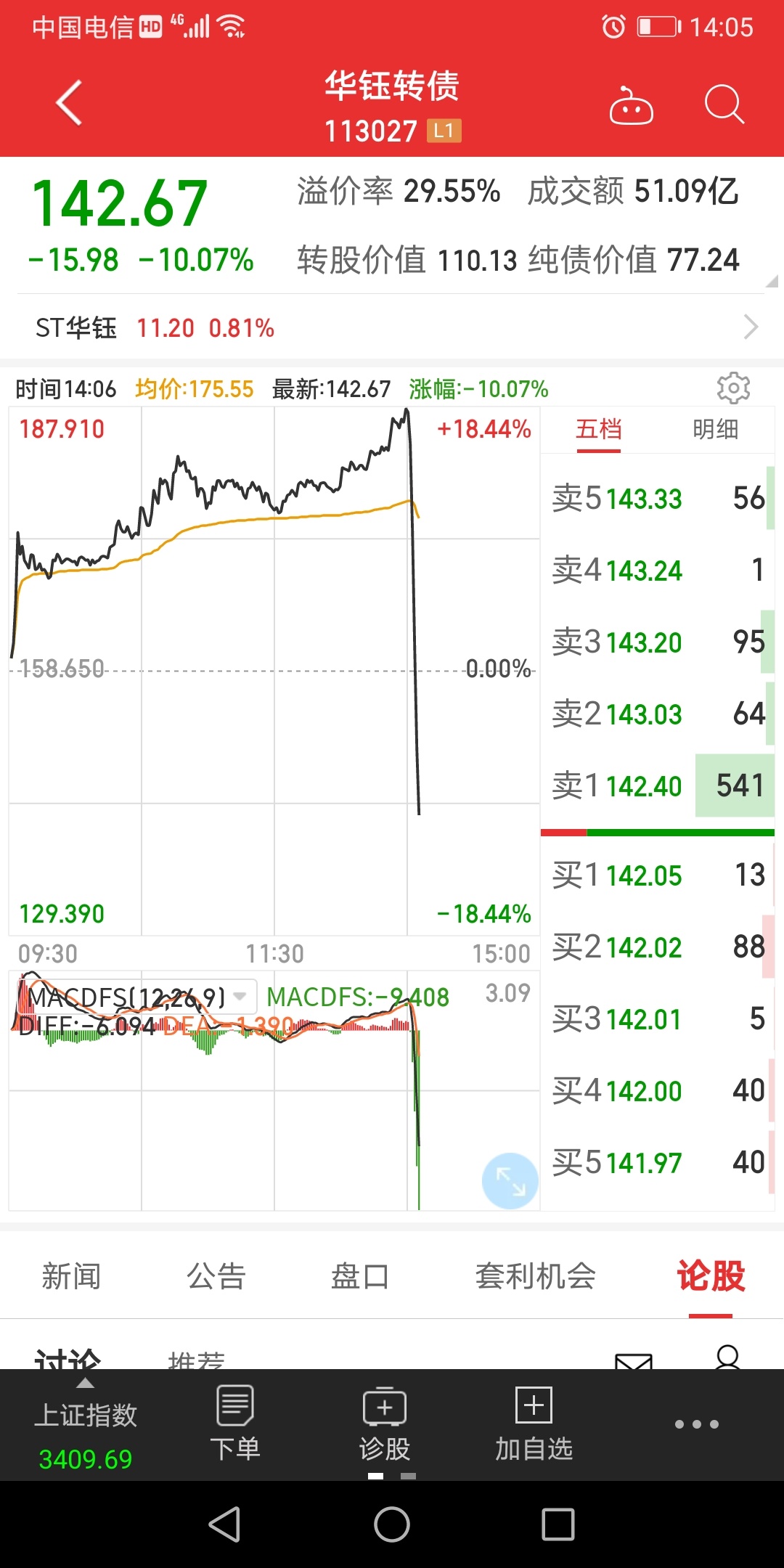Image resolution: width=784 pixels, height=1568 pixels.
Task: Open the robot assistant icon
Action: tap(631, 105)
